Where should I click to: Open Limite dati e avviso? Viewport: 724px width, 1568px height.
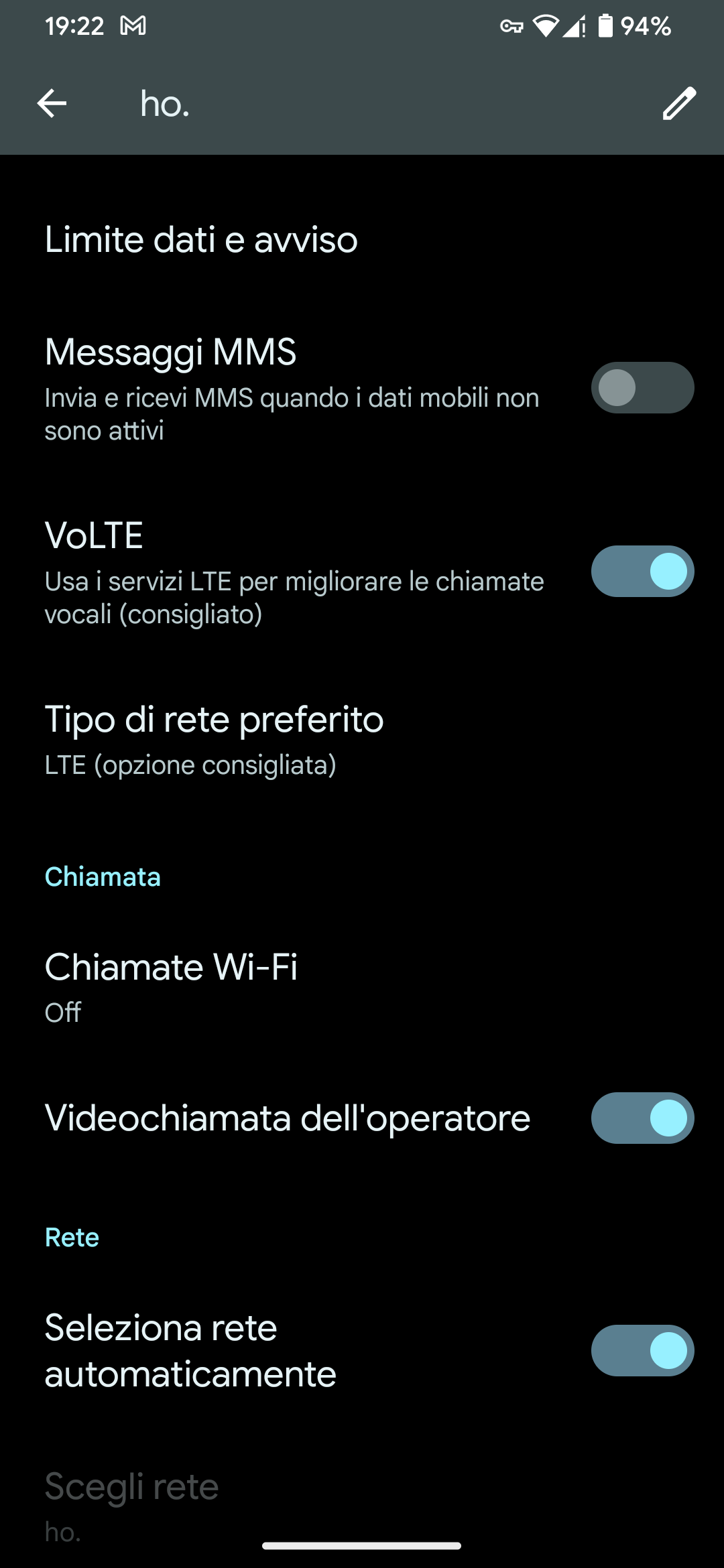point(201,240)
